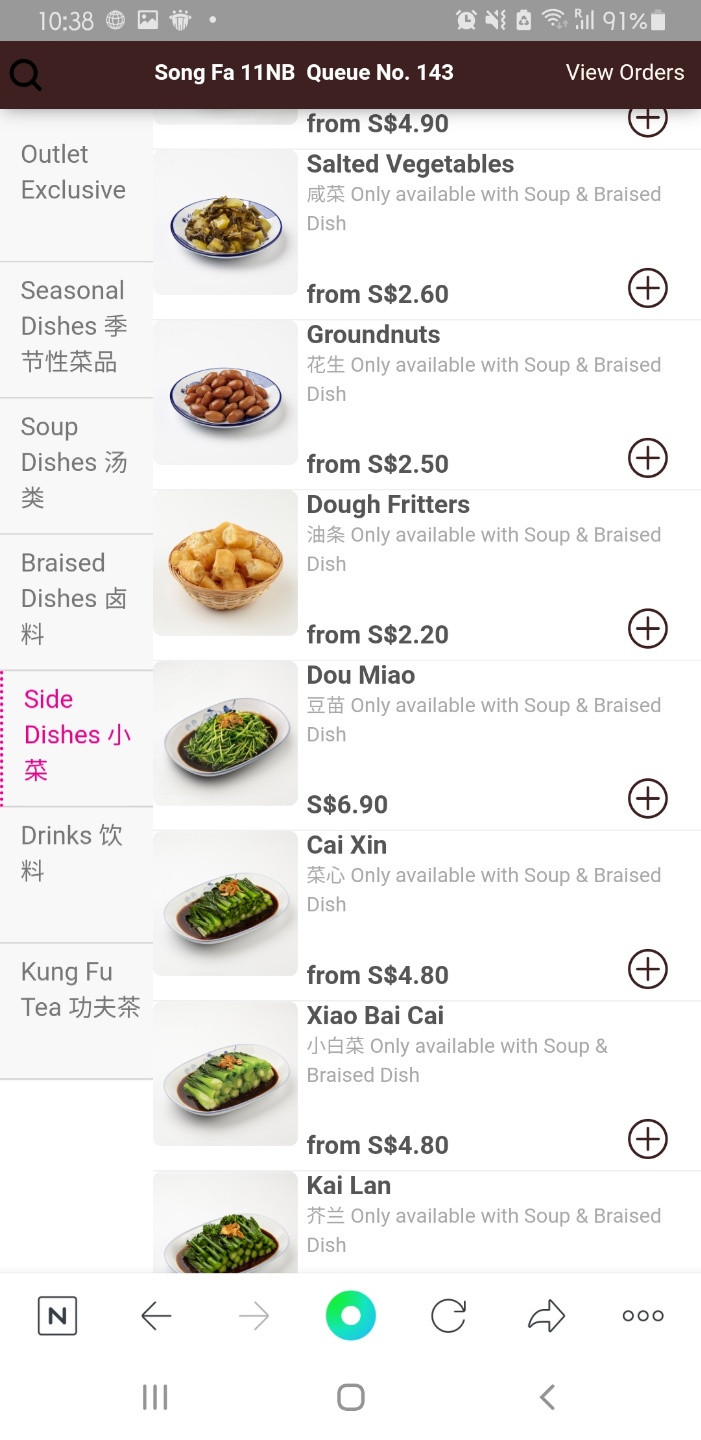Tap the system home button

[x=351, y=1397]
